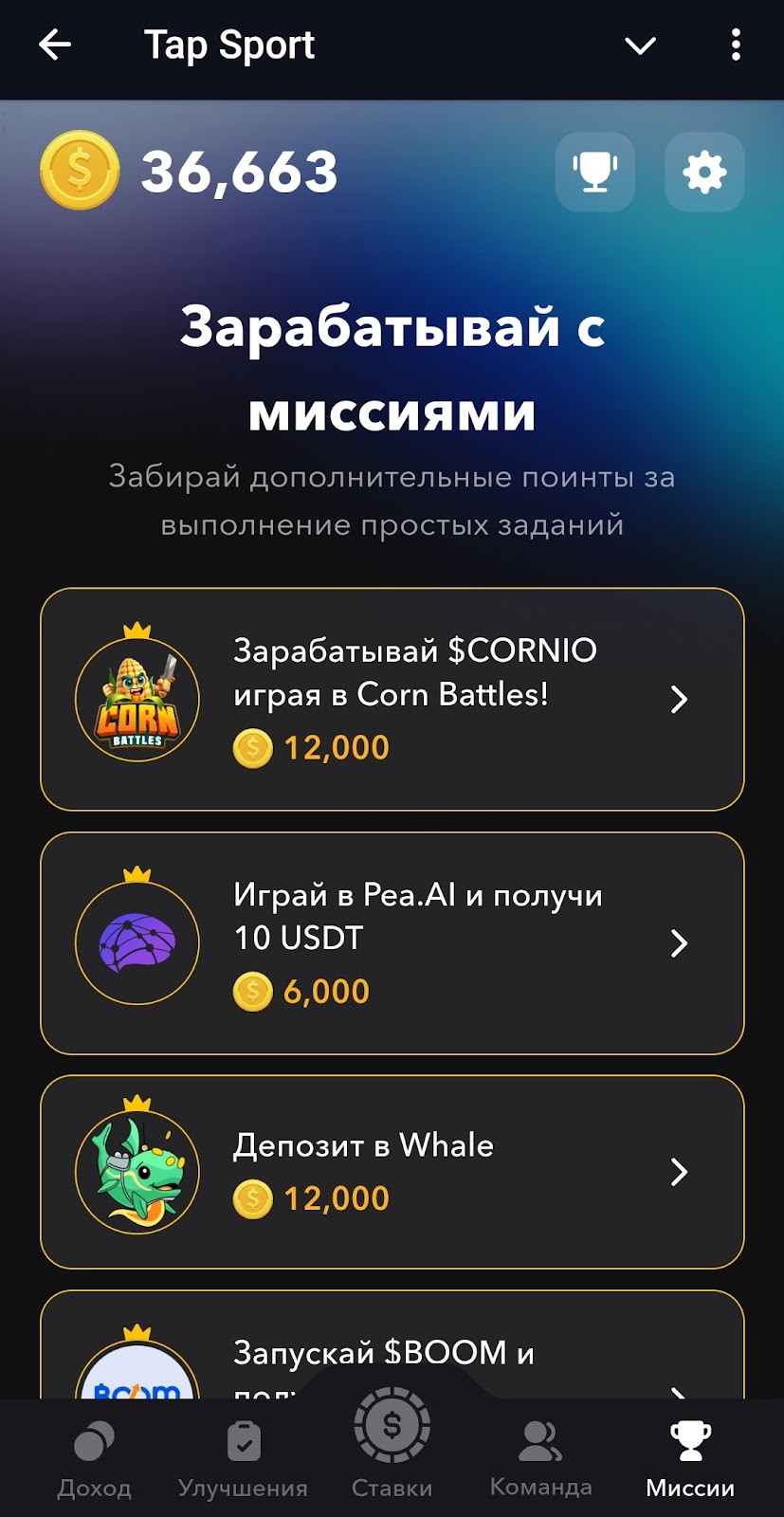This screenshot has width=784, height=1517.
Task: Switch to the Доход tab
Action: pyautogui.click(x=94, y=1459)
